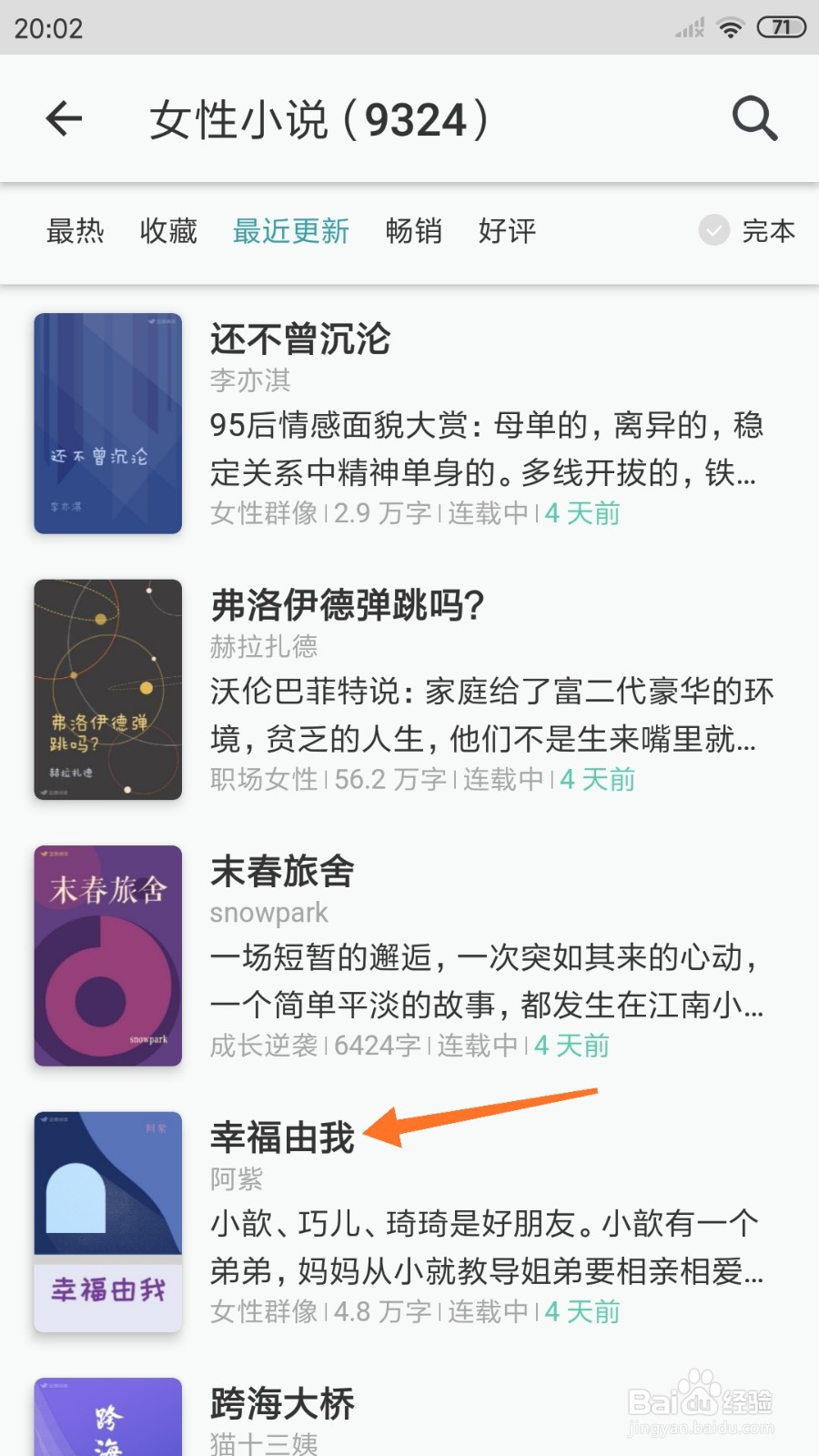Select the 好评 sorting option
Screen dimensions: 819x1456
coord(506,232)
